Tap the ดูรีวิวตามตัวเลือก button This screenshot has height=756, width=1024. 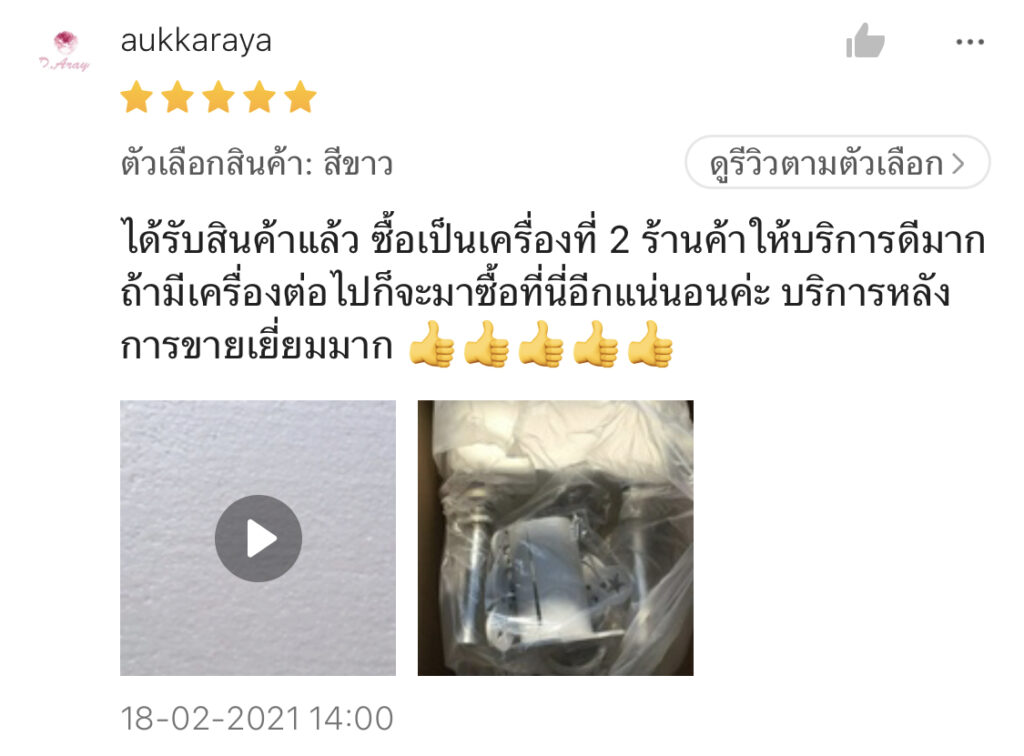(x=837, y=163)
